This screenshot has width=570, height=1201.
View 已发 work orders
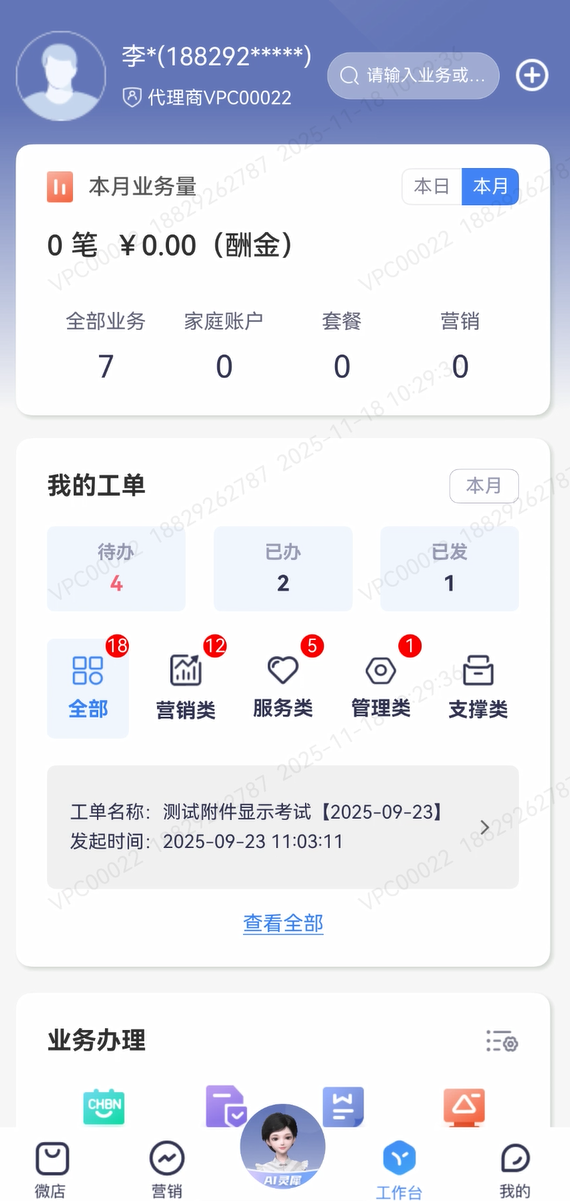click(449, 568)
